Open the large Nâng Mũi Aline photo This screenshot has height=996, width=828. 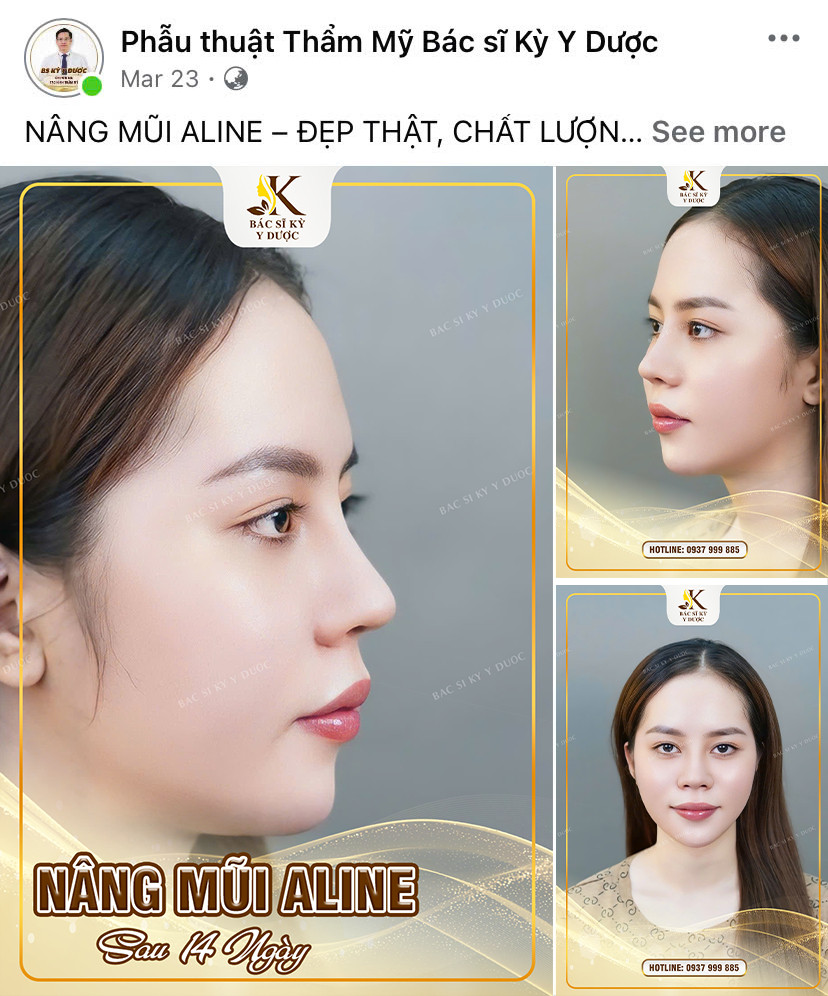(x=276, y=580)
